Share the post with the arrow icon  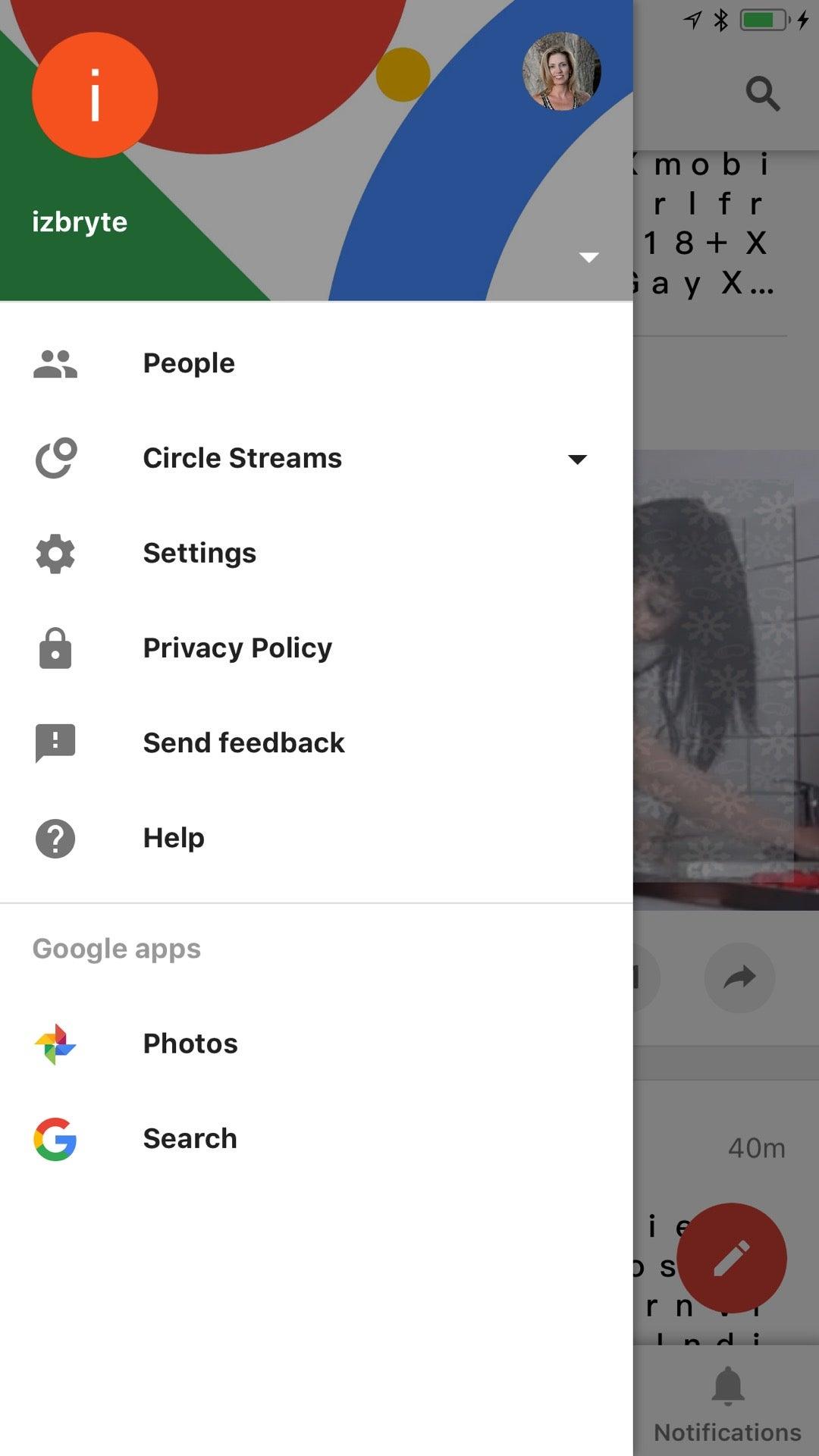tap(739, 977)
